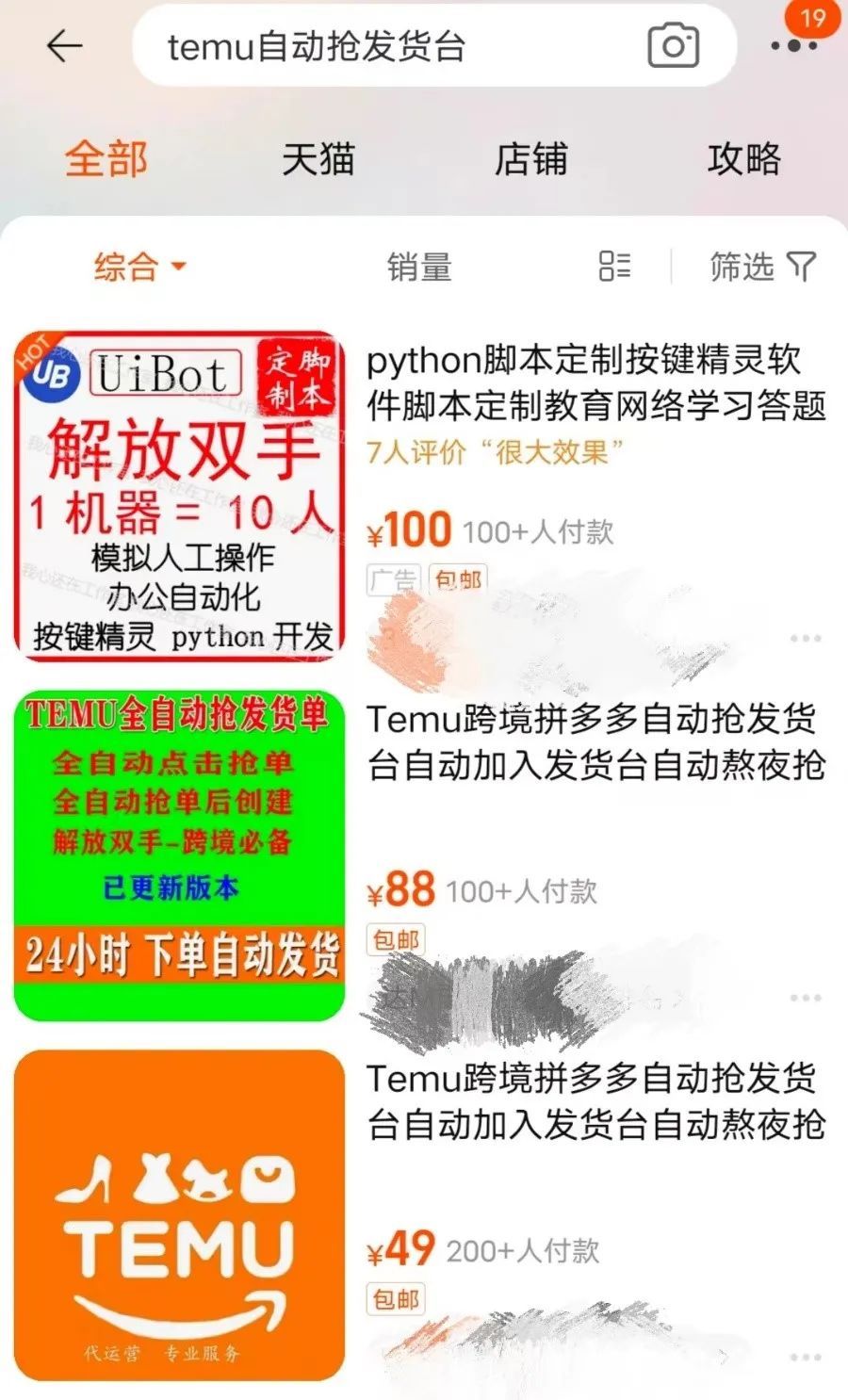
Task: Select the 全部 tab
Action: pyautogui.click(x=108, y=160)
